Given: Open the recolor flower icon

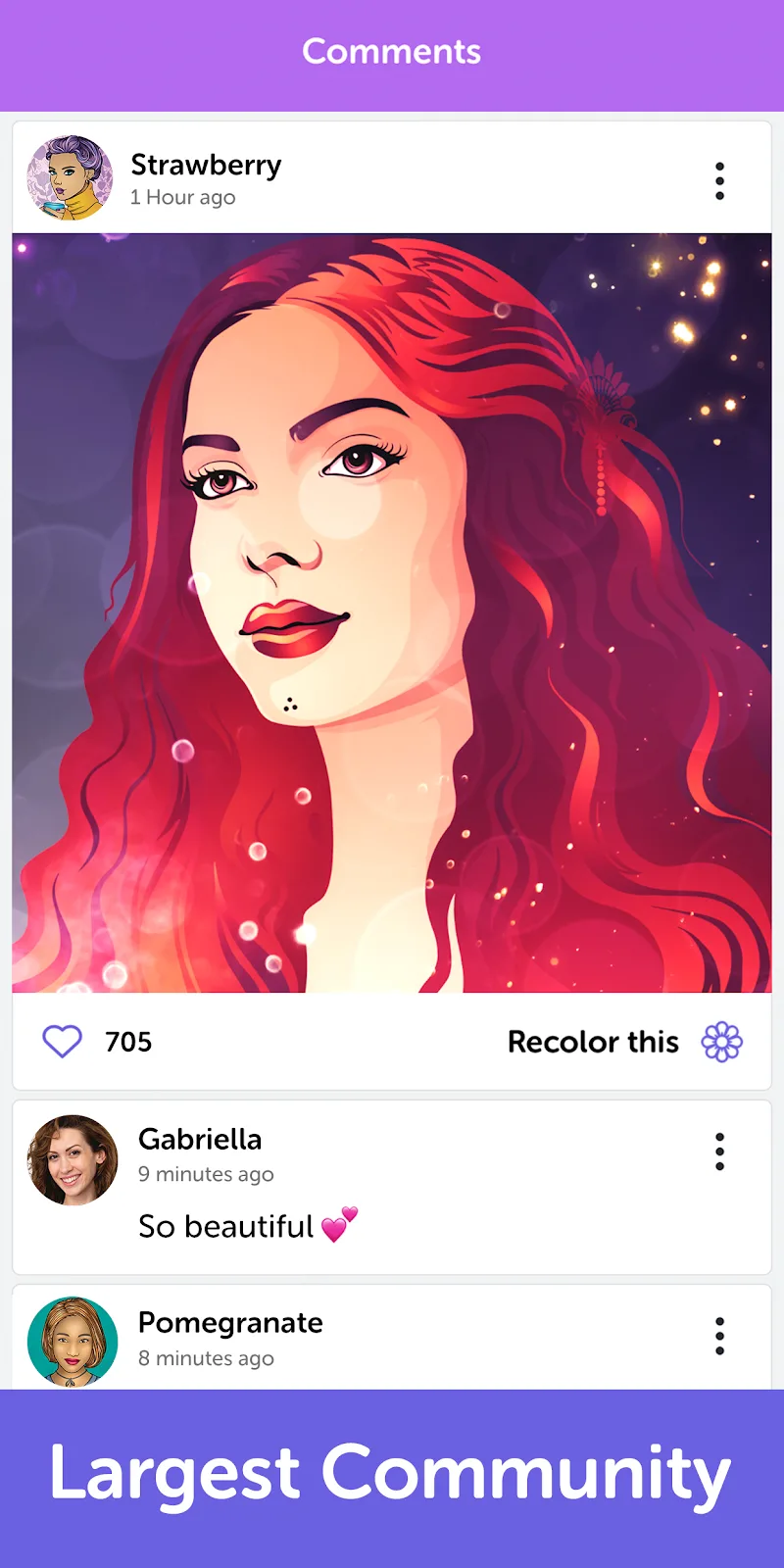Looking at the screenshot, I should click(x=720, y=1042).
